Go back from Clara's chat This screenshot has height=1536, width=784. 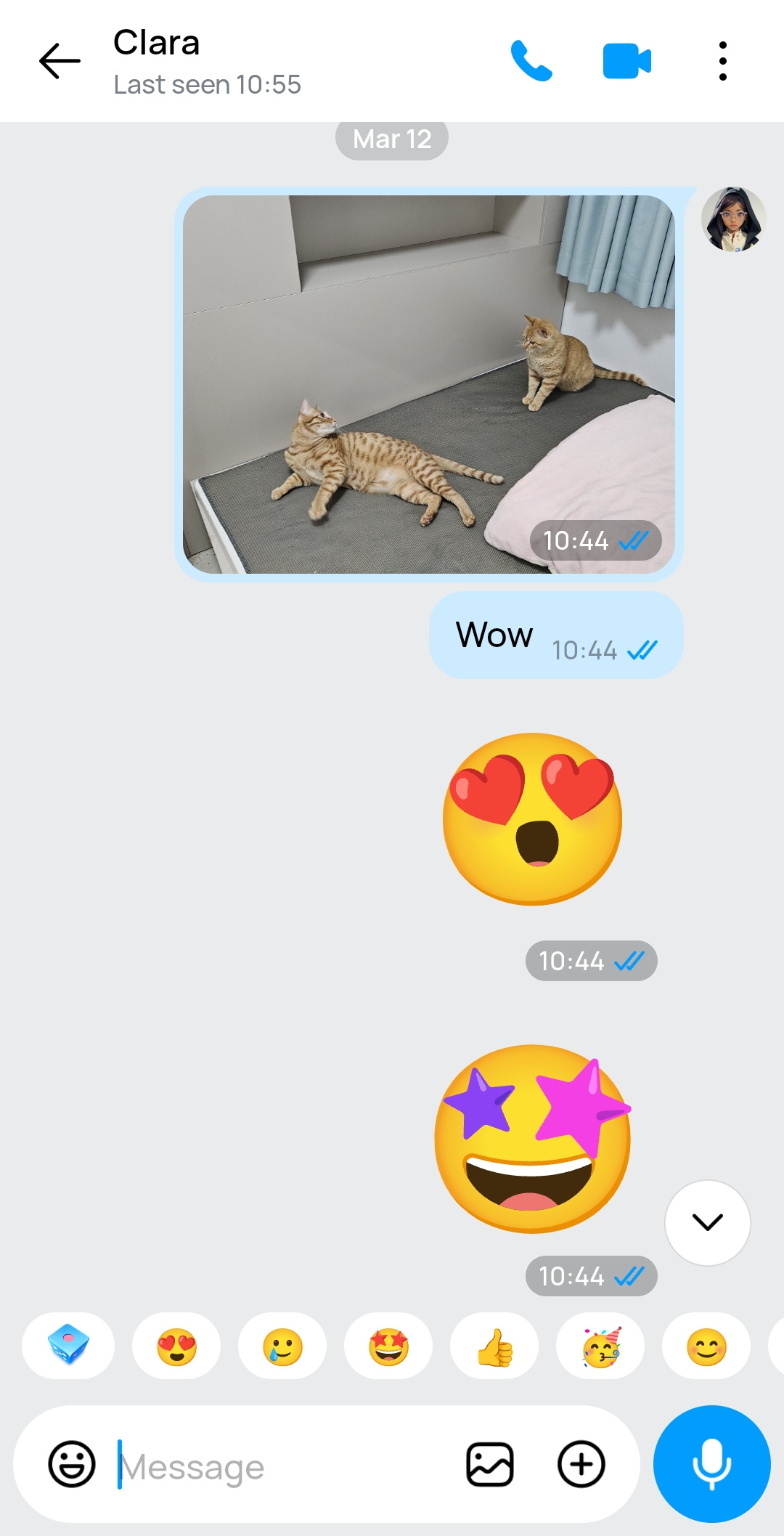[x=60, y=61]
